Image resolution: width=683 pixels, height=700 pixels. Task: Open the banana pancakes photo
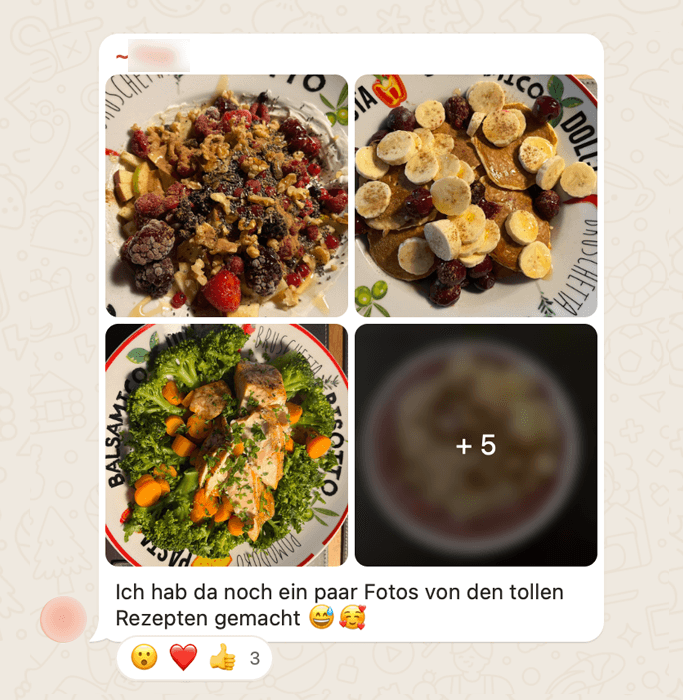click(476, 196)
